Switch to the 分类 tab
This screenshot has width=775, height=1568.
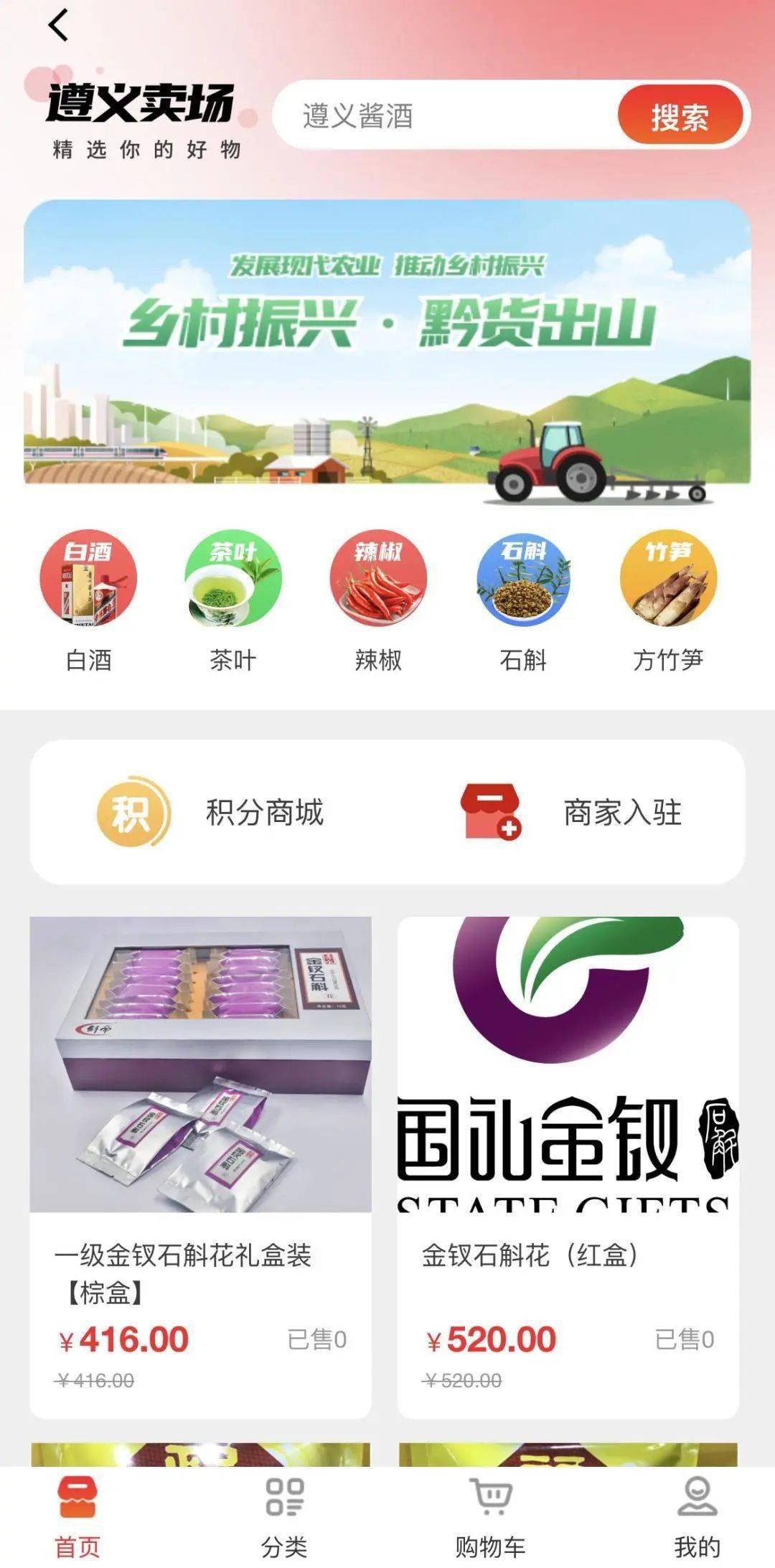click(284, 1516)
